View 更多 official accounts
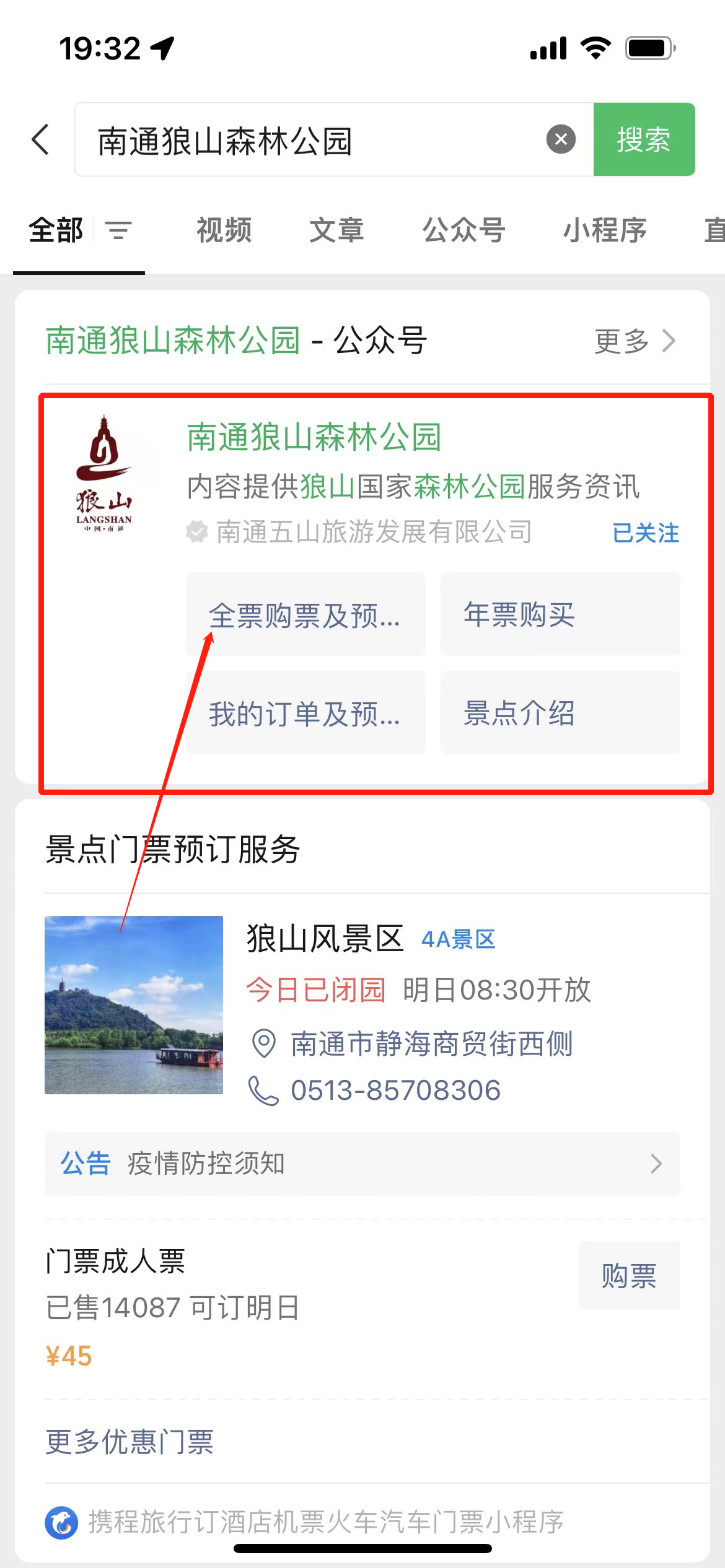Image resolution: width=725 pixels, height=1568 pixels. tap(635, 341)
